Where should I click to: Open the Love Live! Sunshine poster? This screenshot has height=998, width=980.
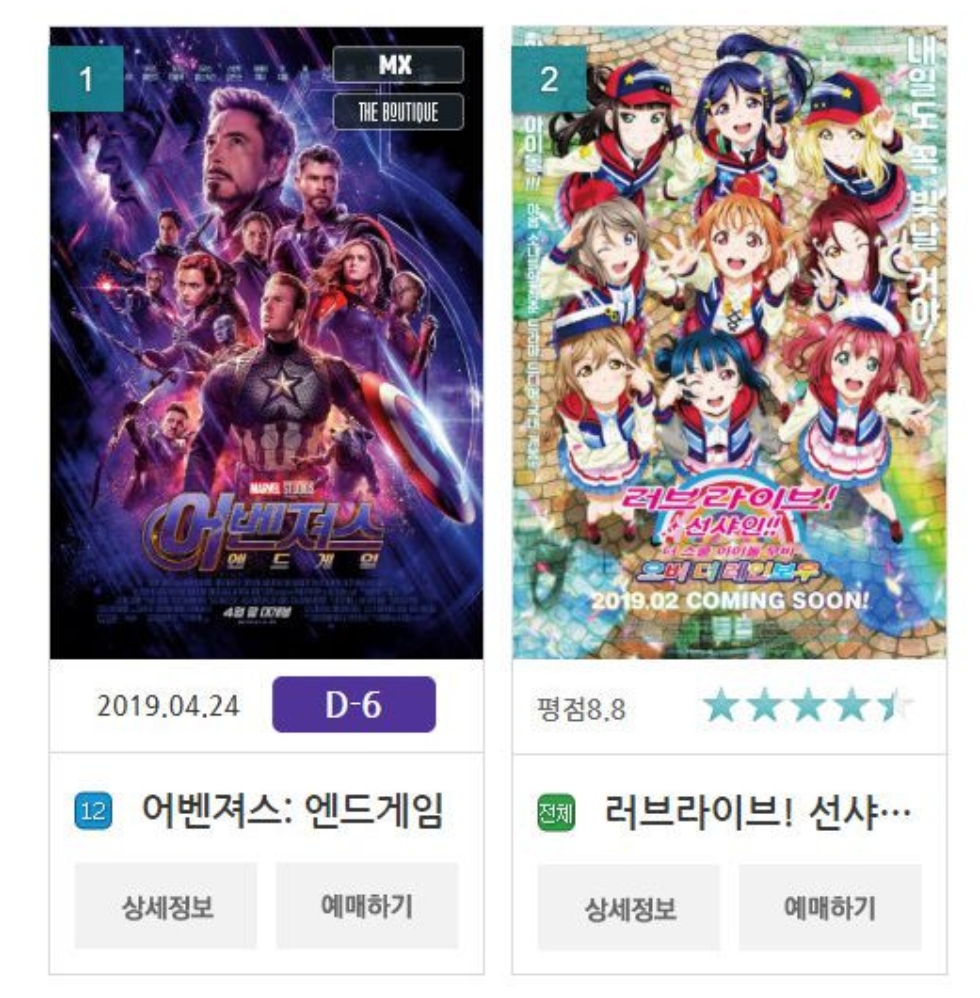729,343
